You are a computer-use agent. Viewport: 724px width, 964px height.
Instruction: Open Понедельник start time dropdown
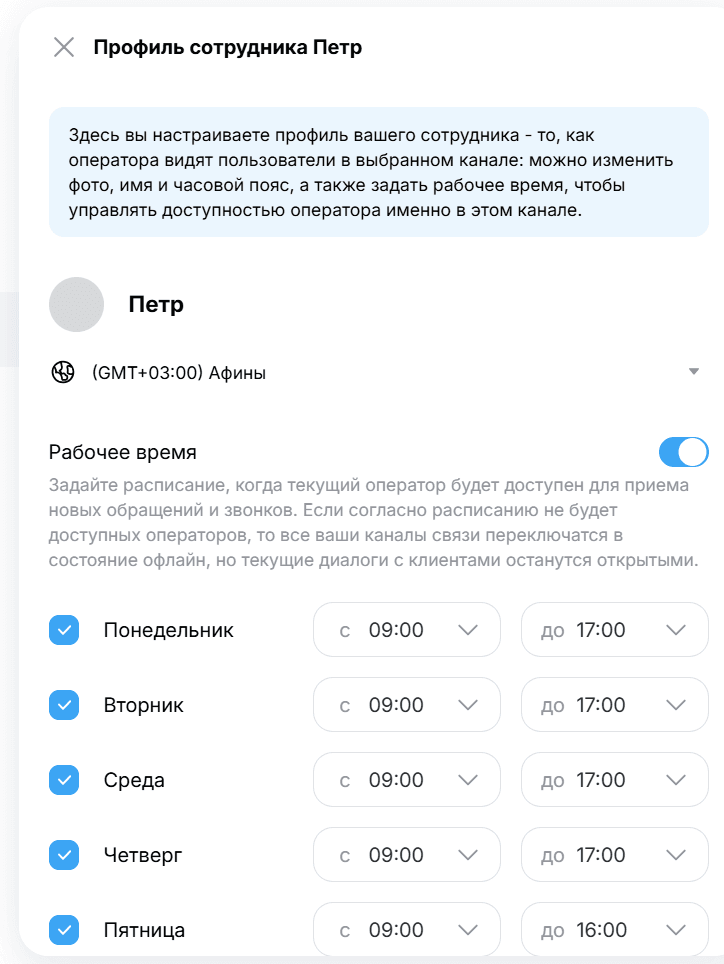[x=407, y=630]
